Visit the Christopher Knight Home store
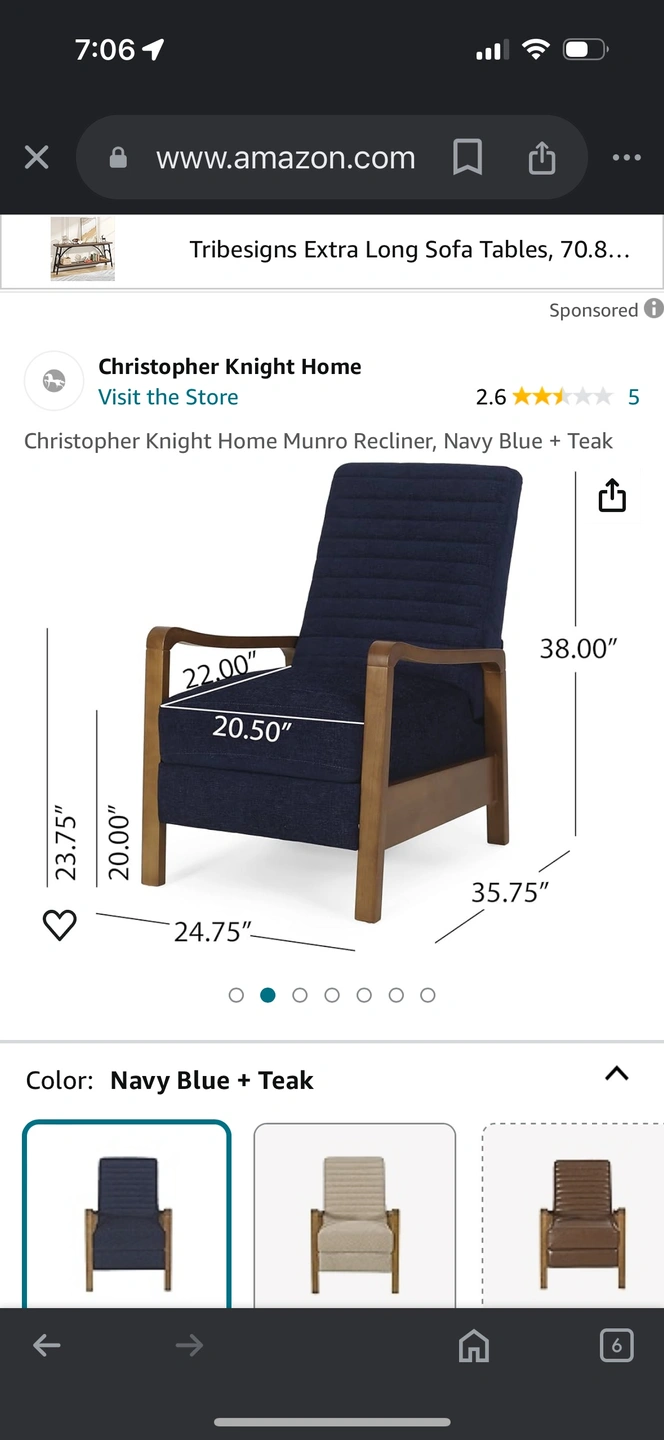 [168, 397]
